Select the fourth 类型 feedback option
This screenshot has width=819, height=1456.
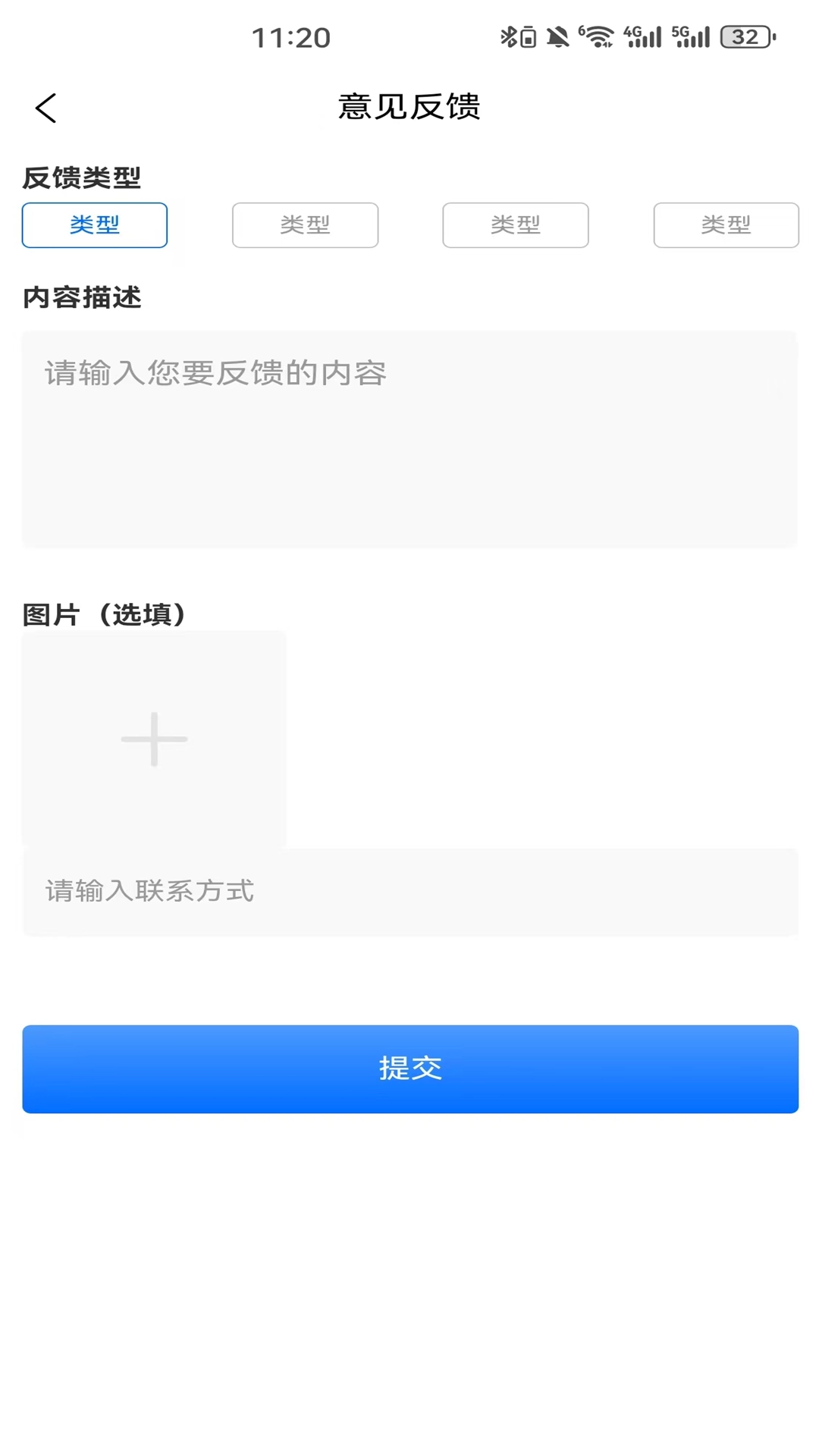coord(725,224)
